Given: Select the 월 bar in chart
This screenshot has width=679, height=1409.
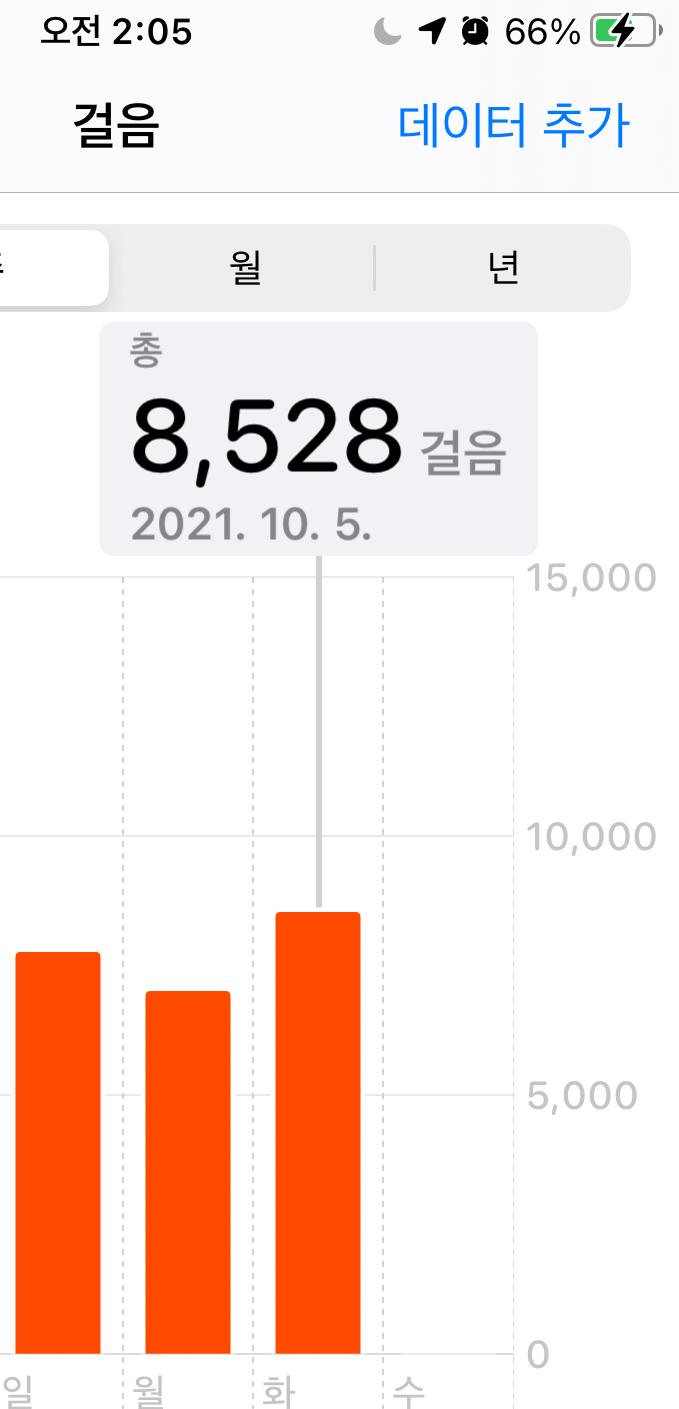Looking at the screenshot, I should (x=188, y=1171).
